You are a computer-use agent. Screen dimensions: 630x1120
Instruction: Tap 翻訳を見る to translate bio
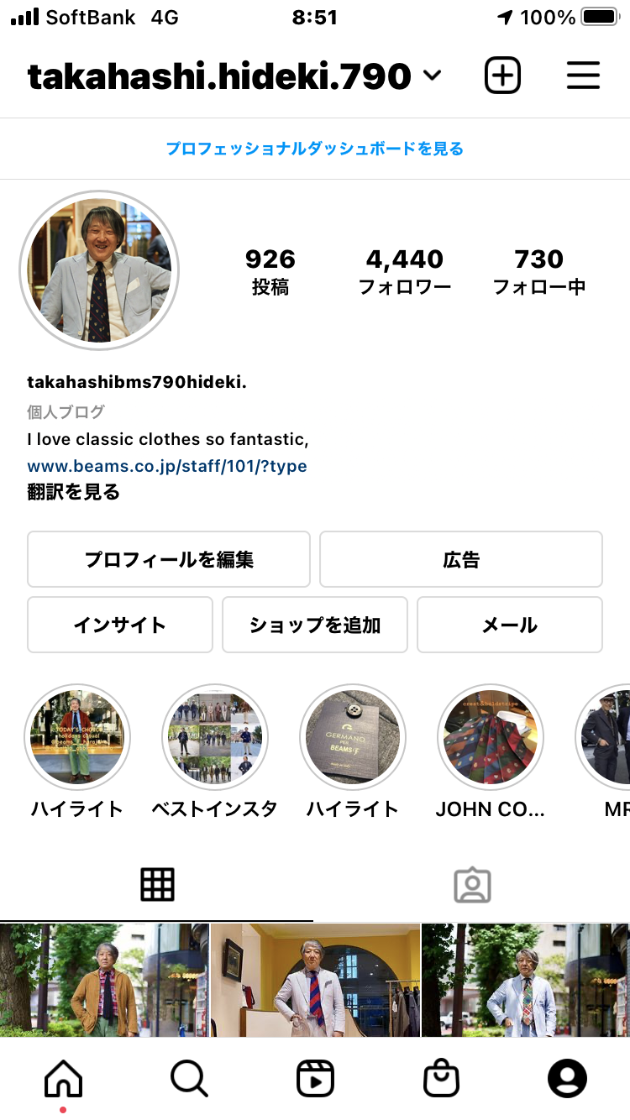coord(73,492)
